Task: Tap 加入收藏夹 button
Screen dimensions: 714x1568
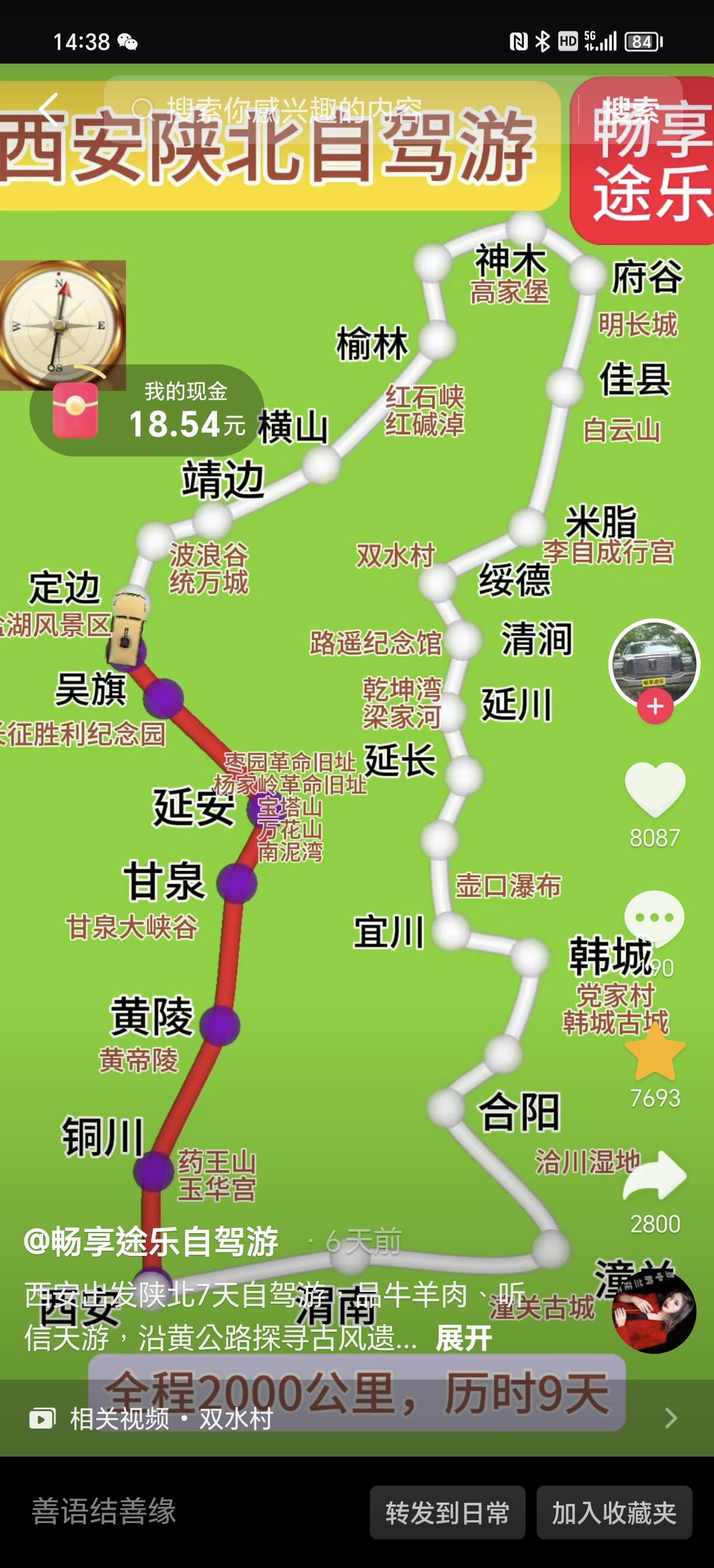Action: (614, 1513)
